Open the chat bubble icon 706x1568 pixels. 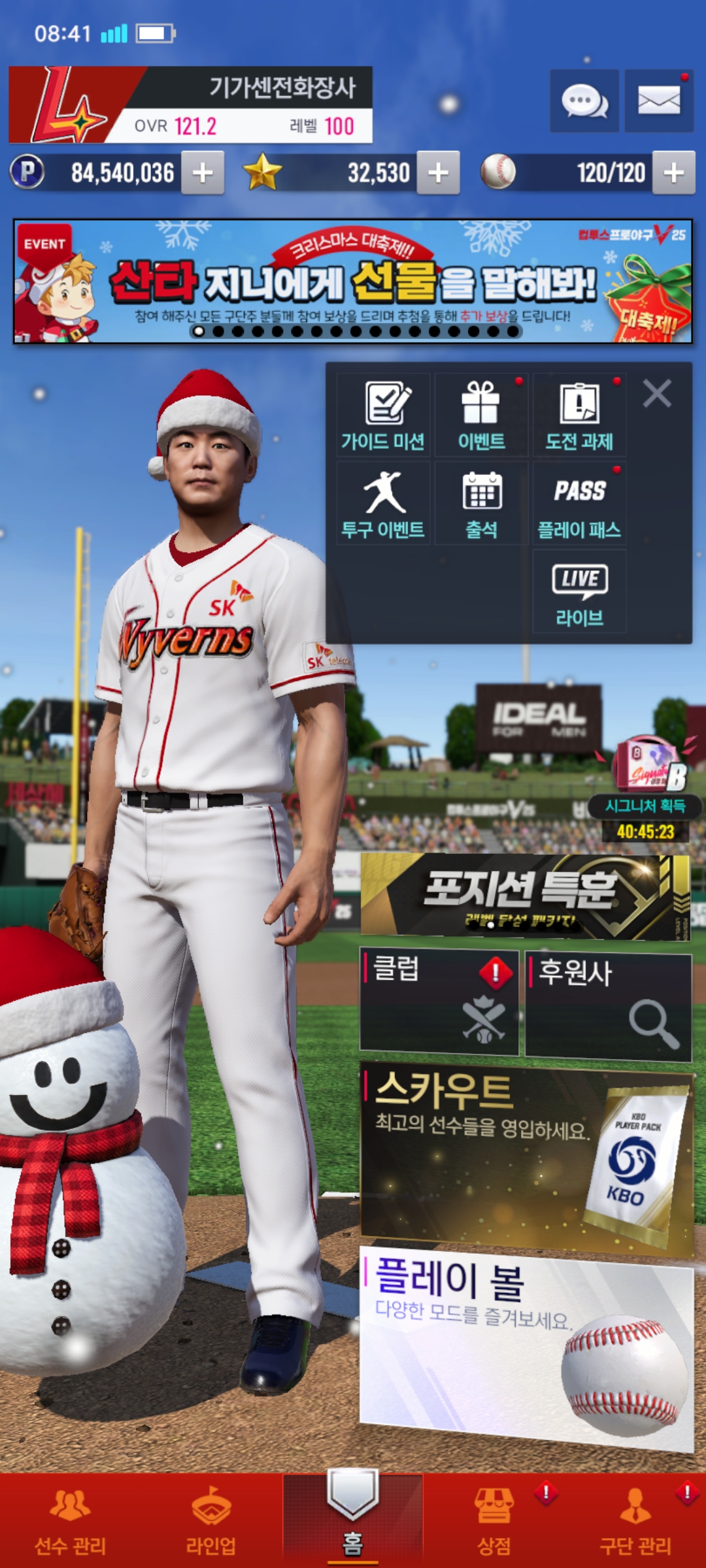point(584,101)
